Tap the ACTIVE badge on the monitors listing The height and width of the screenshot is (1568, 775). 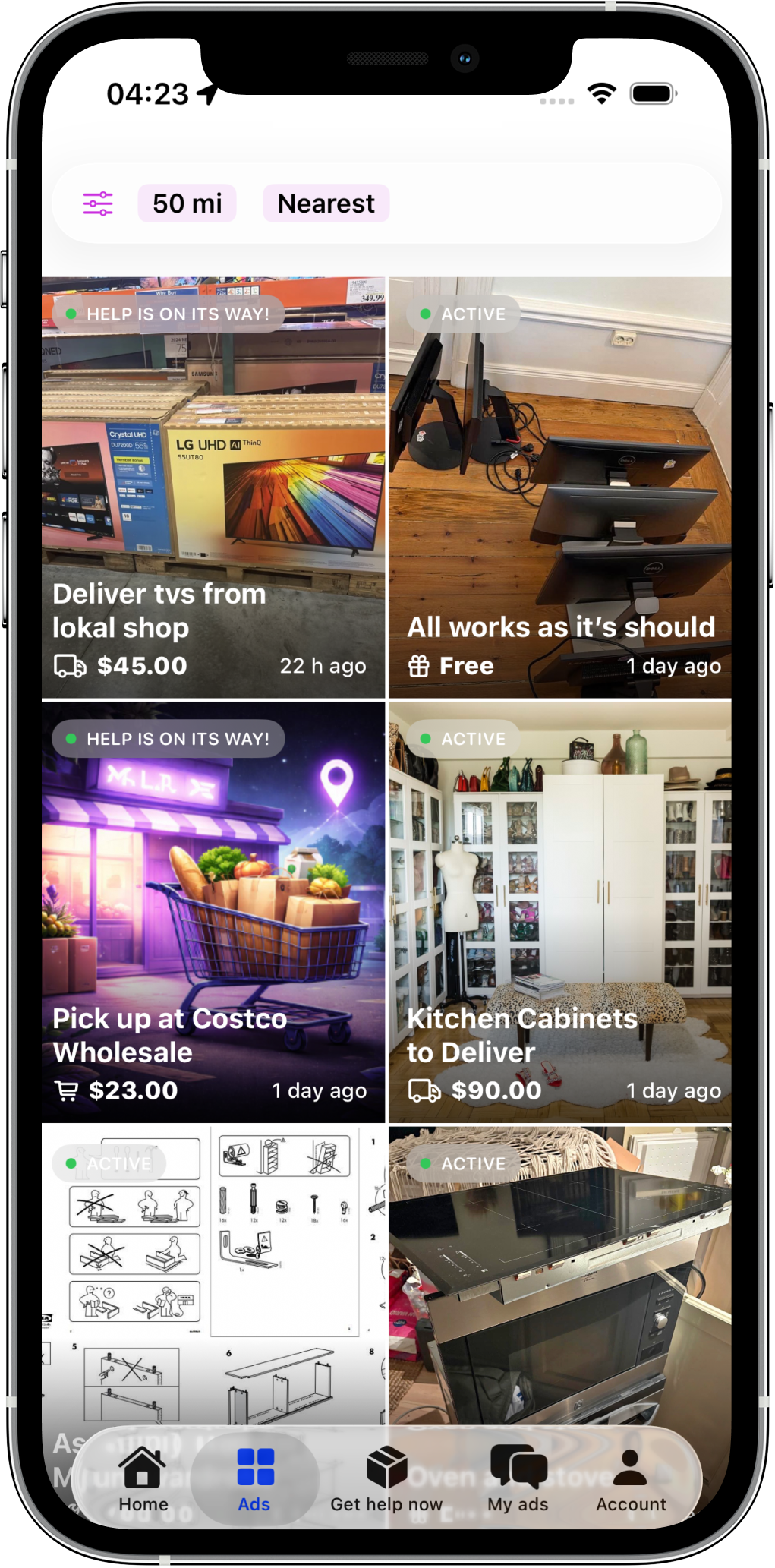(462, 314)
